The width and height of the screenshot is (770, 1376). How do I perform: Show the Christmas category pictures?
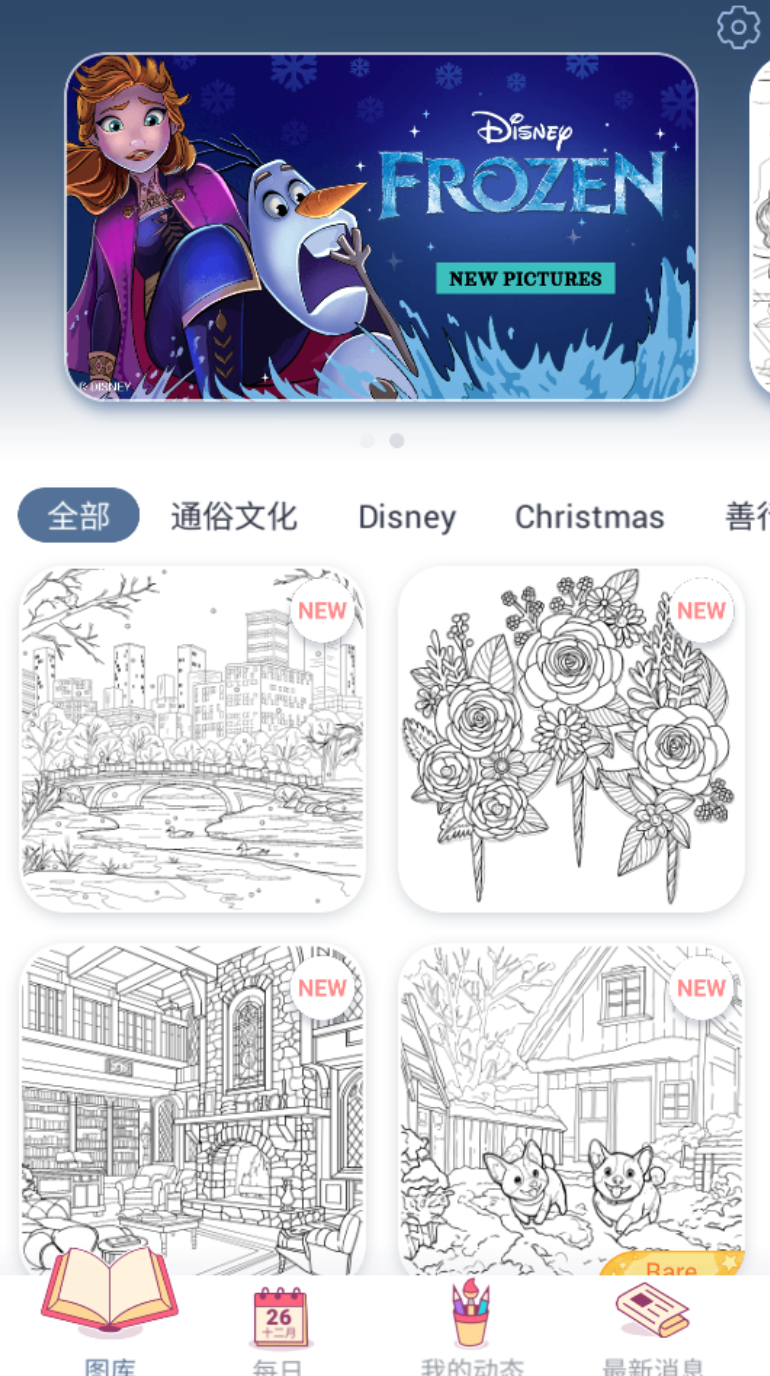(x=589, y=517)
